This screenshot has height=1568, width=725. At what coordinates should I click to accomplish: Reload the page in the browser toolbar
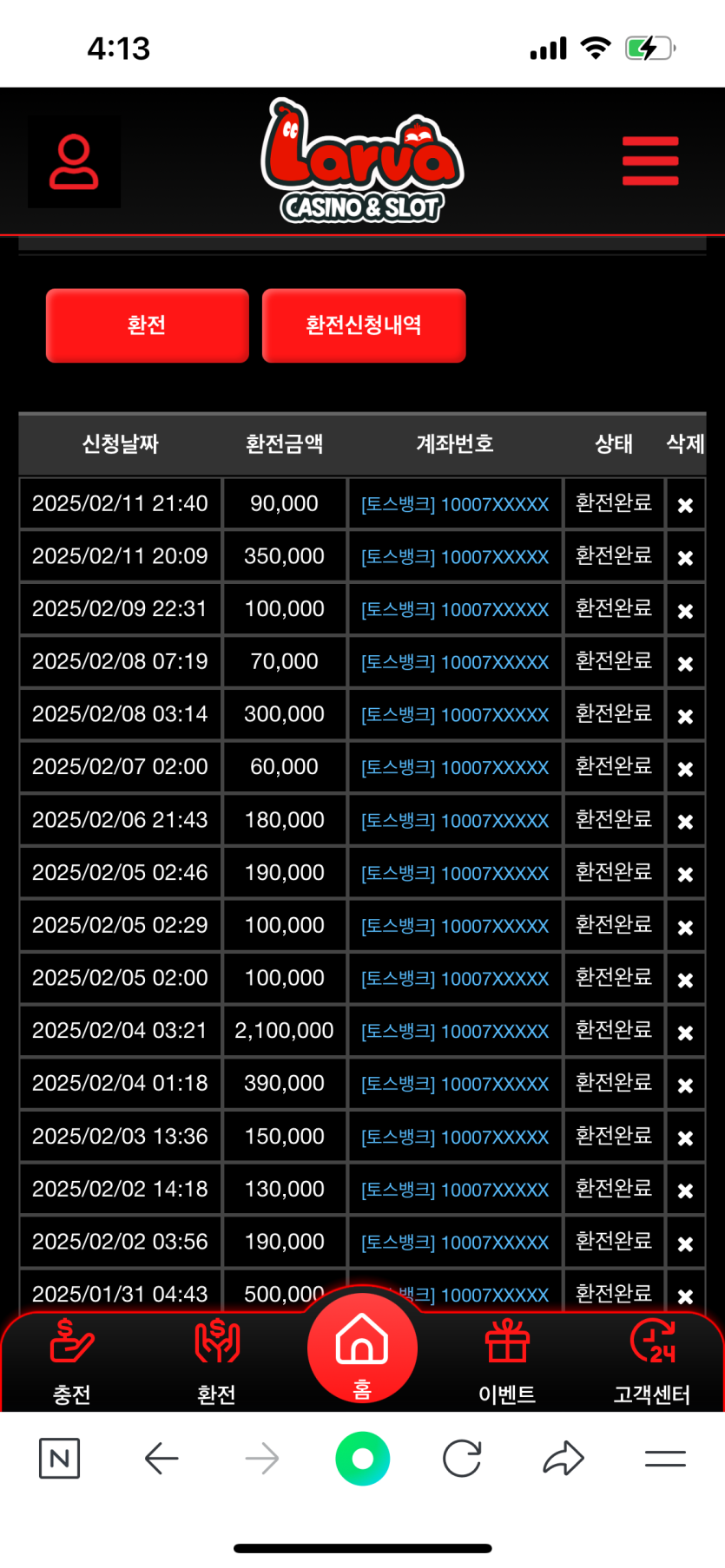[462, 1459]
